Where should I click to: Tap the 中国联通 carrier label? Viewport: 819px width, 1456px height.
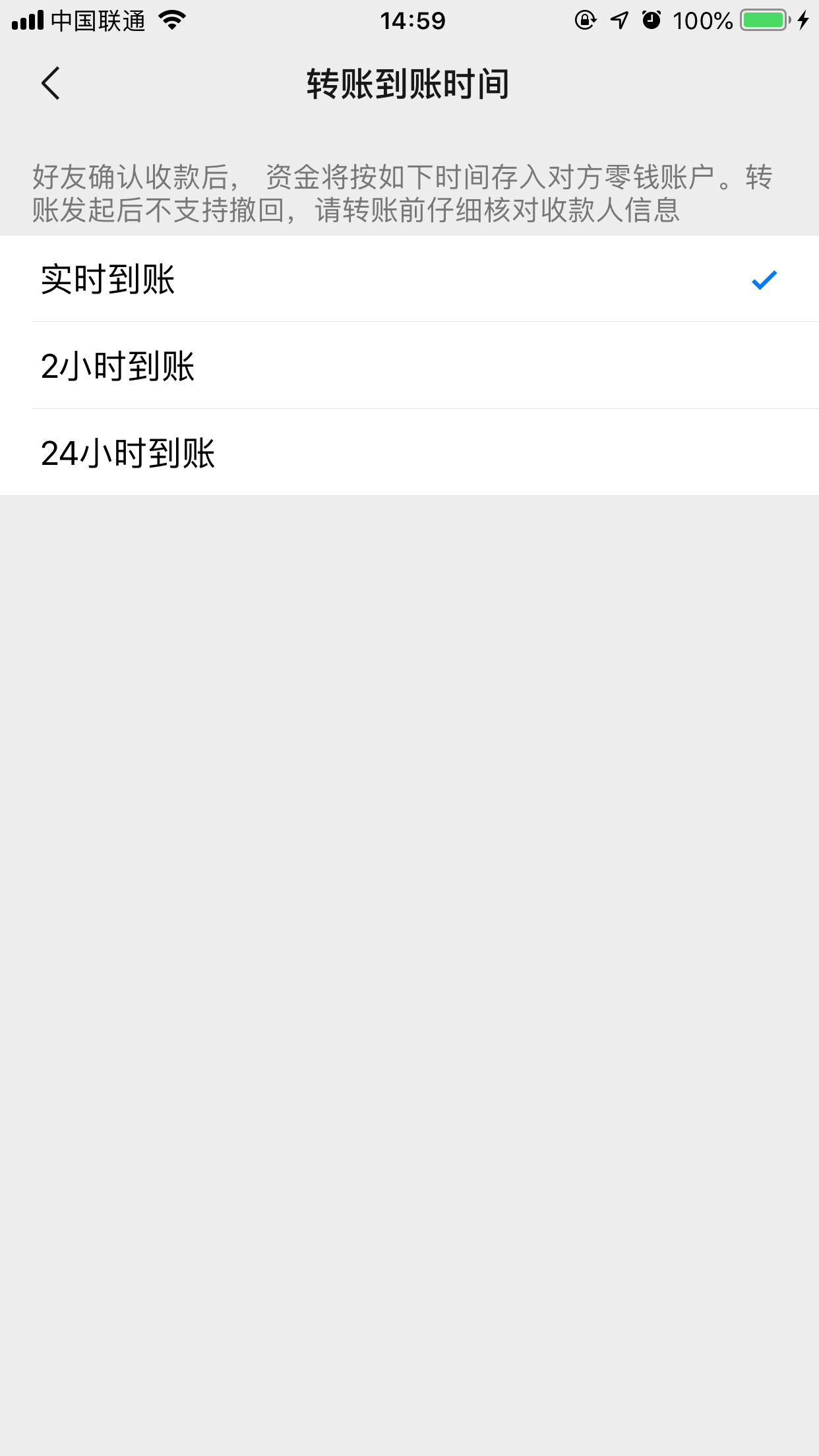click(x=99, y=21)
